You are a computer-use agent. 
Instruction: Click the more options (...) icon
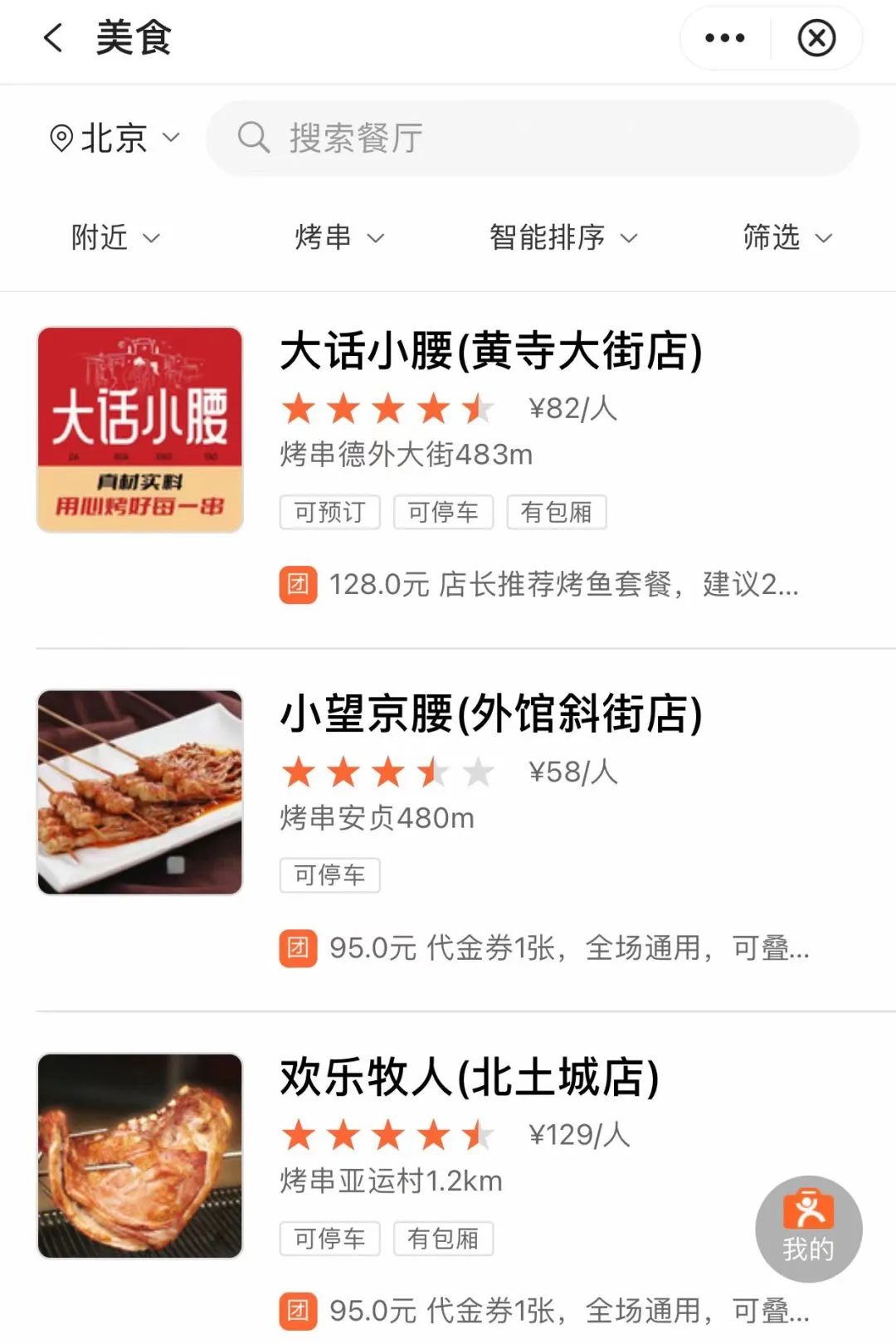click(x=723, y=37)
